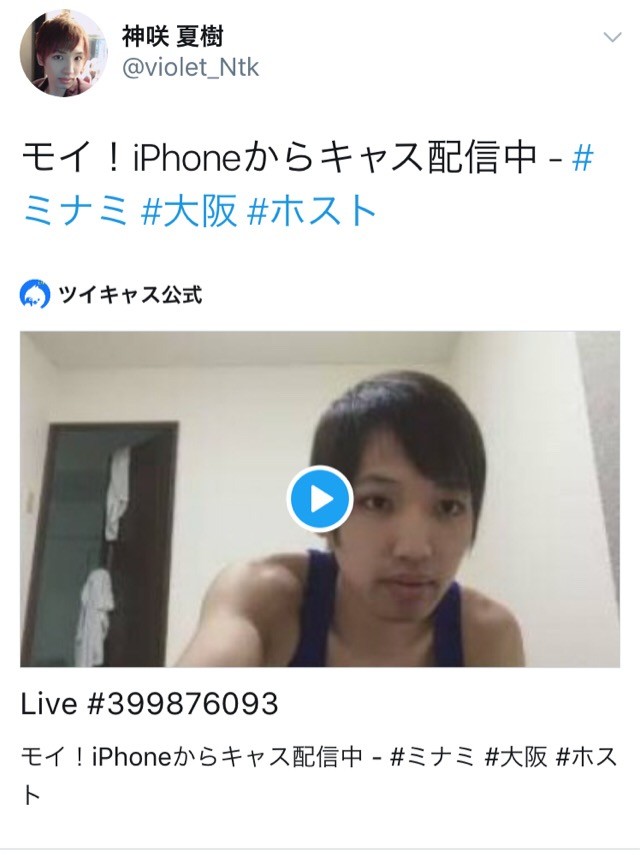Open the Live #399876093 link card
This screenshot has height=855, width=640.
150,704
